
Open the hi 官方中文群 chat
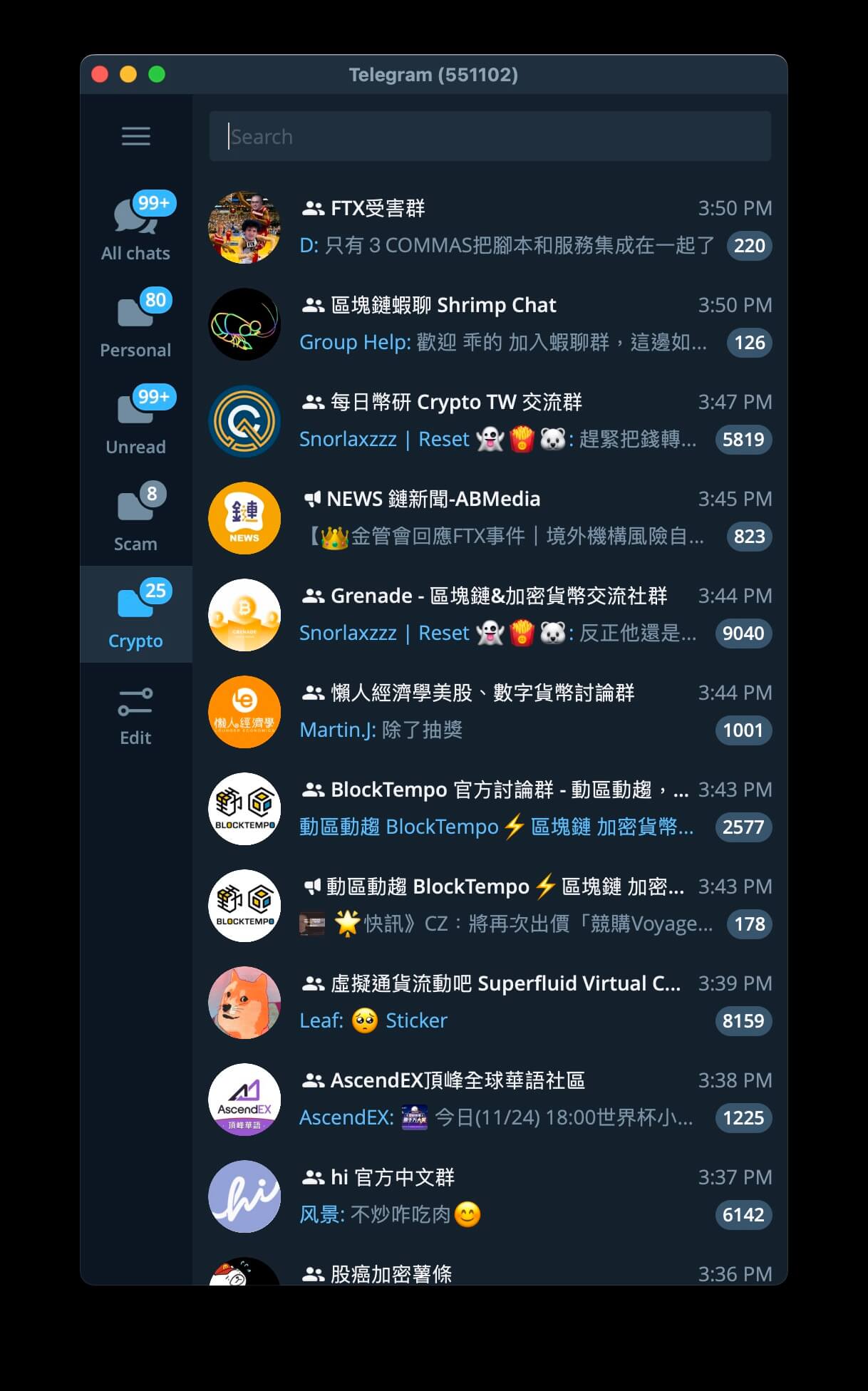[x=490, y=1196]
